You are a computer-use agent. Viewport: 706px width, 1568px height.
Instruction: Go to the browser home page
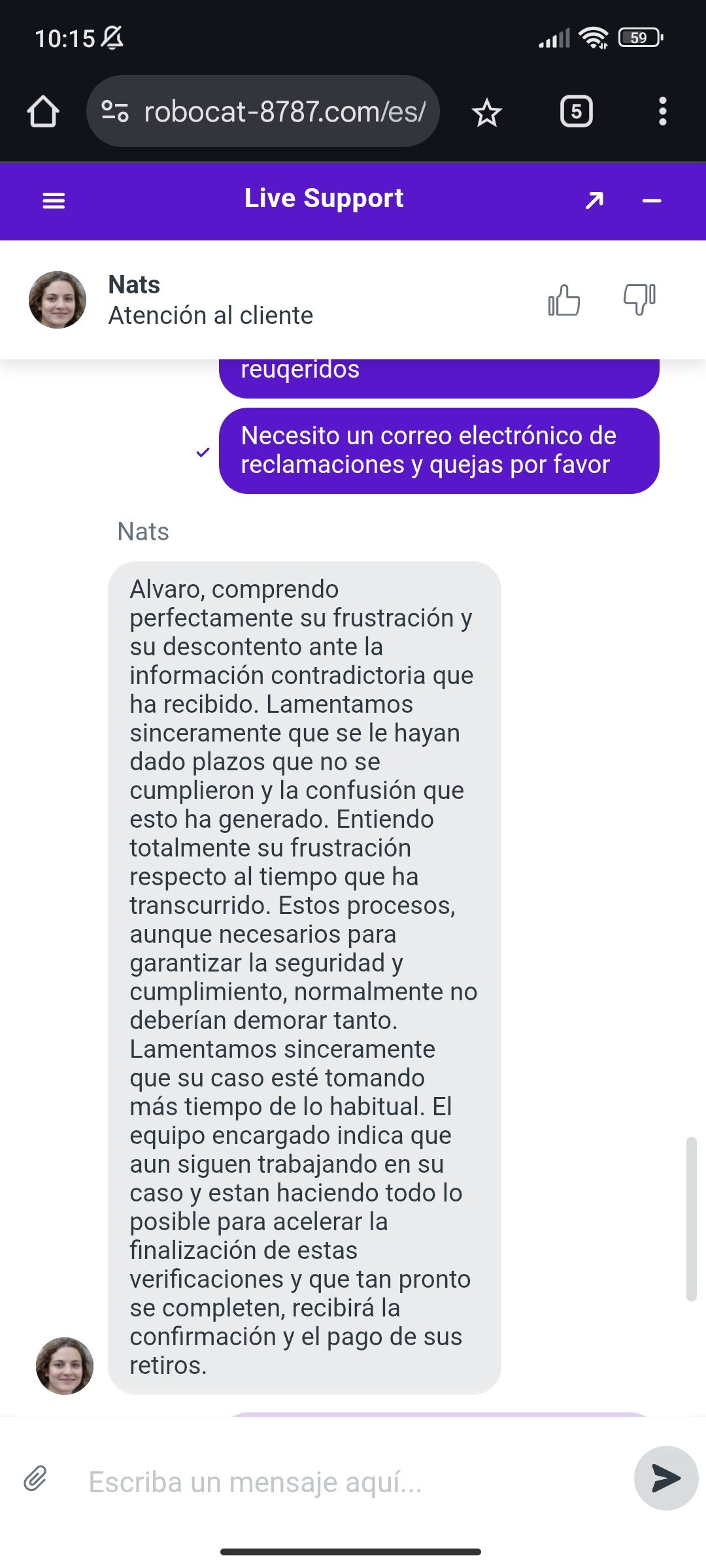pos(43,112)
